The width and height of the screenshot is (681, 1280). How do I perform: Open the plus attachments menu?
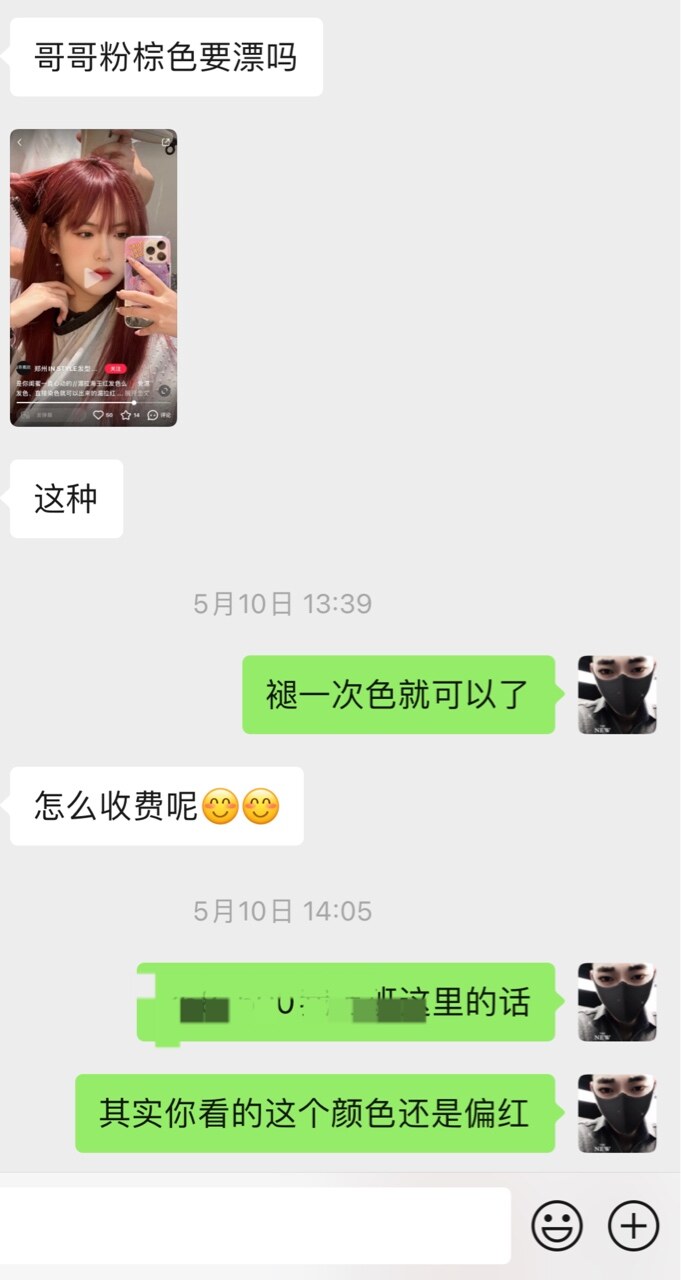coord(634,1225)
